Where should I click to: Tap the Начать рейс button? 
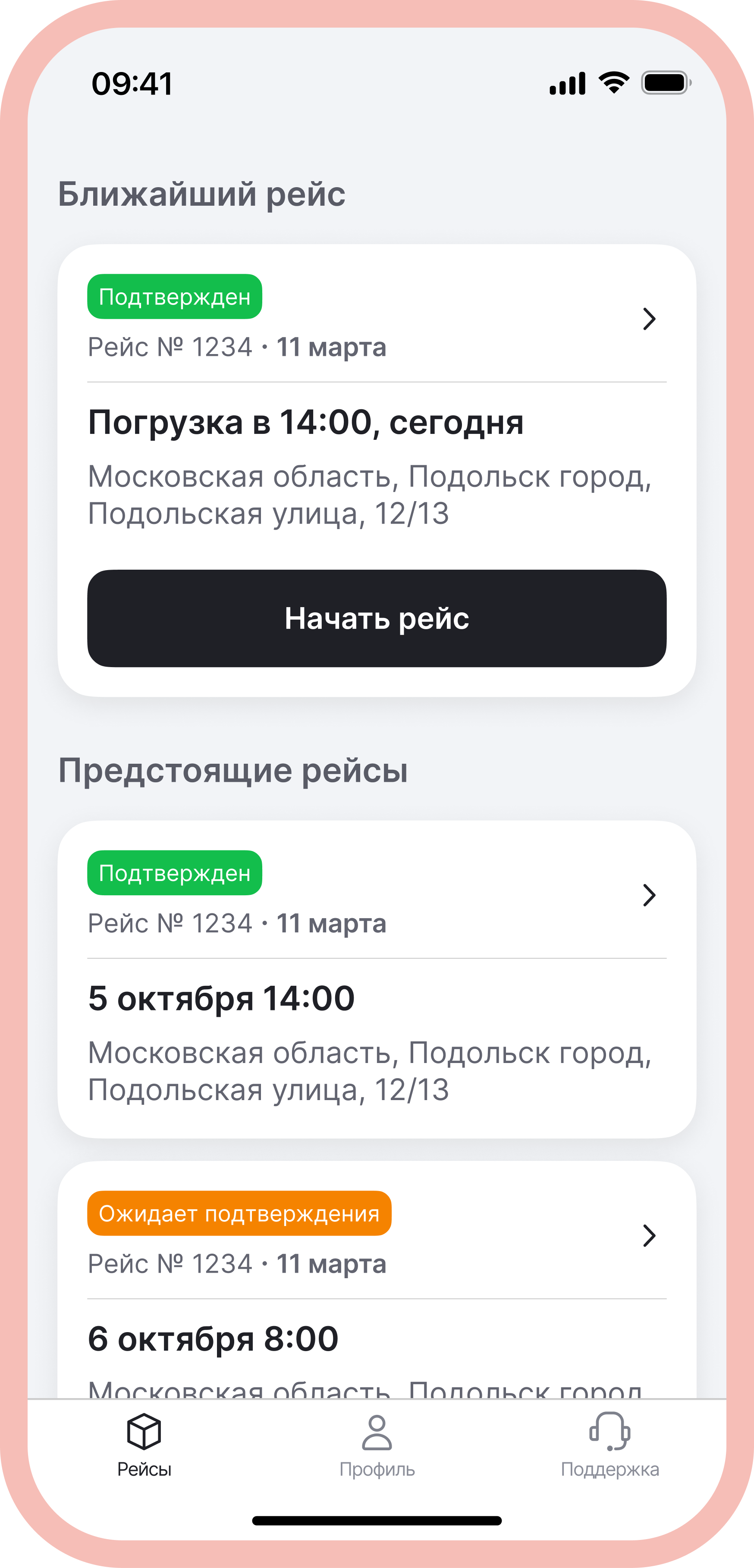click(x=377, y=618)
